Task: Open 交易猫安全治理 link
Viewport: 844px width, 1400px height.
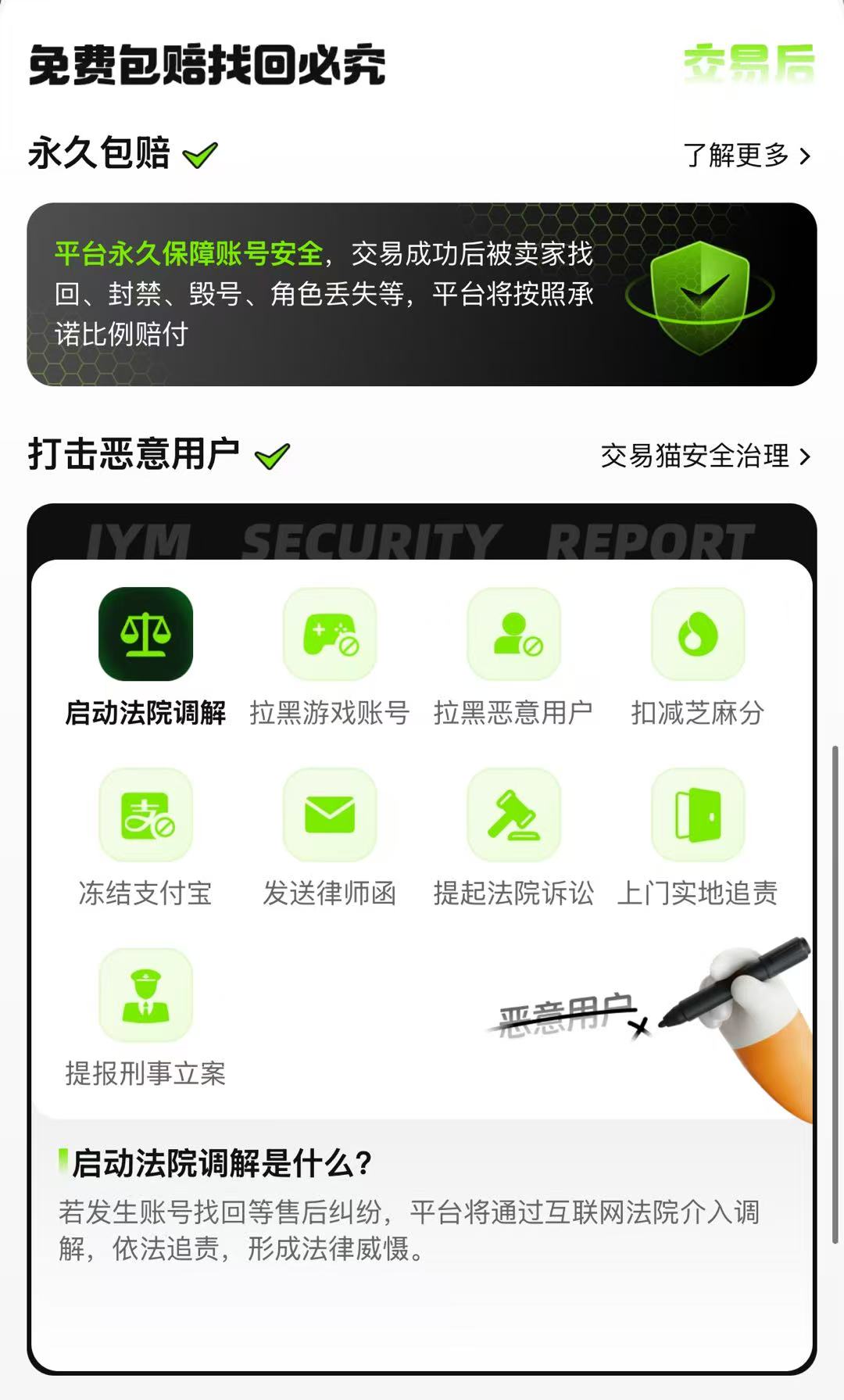Action: tap(706, 456)
